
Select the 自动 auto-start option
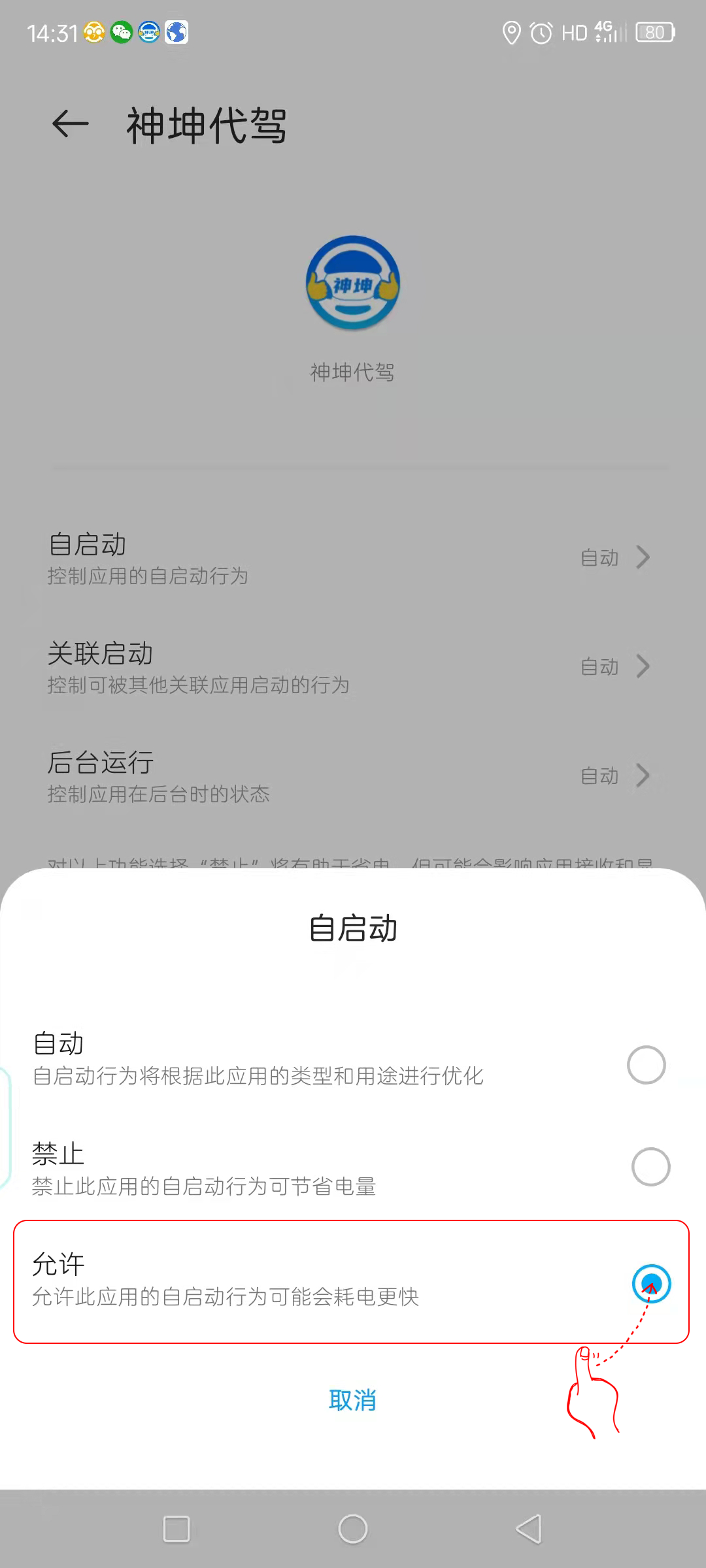click(x=646, y=1065)
